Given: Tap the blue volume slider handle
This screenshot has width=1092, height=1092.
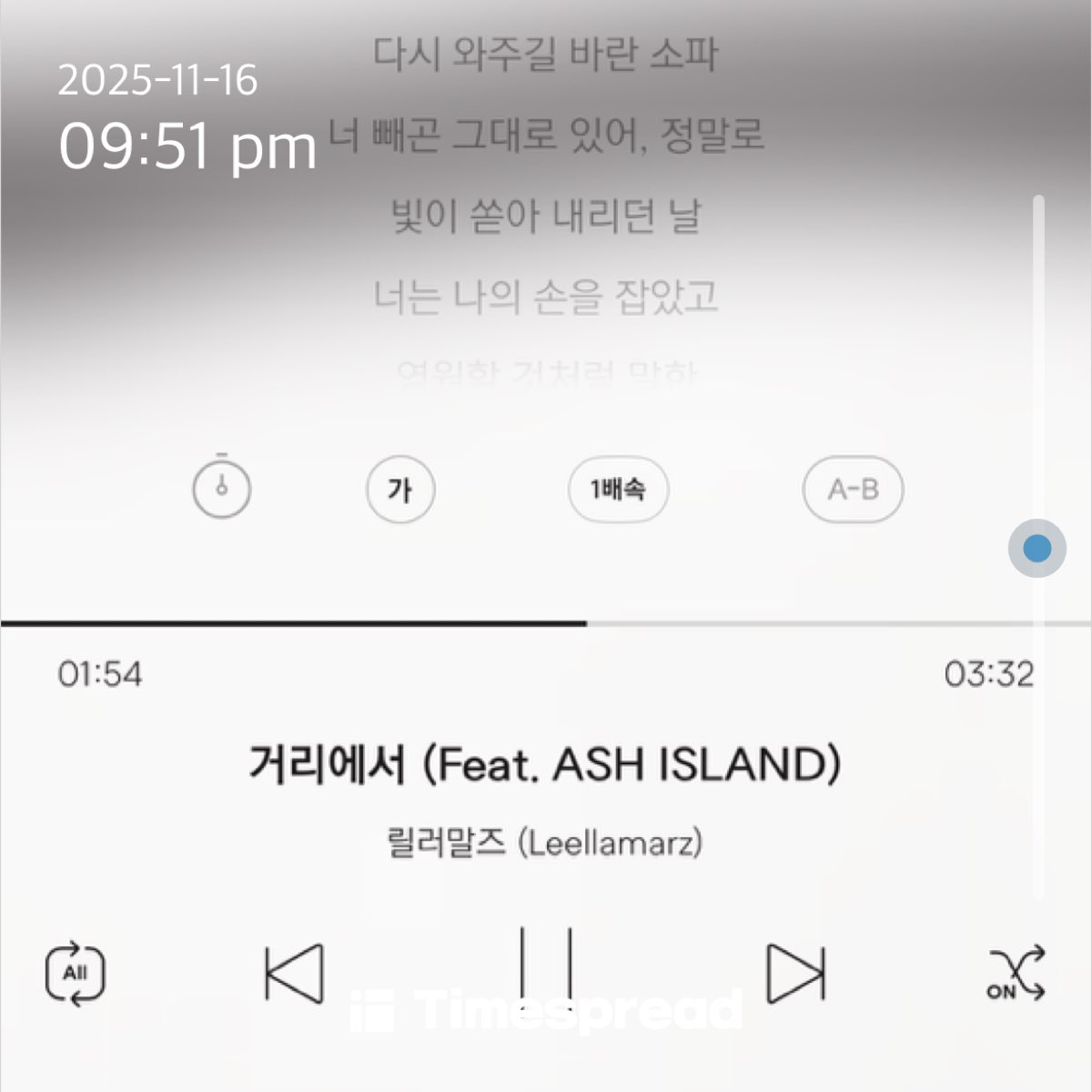Looking at the screenshot, I should 1036,549.
